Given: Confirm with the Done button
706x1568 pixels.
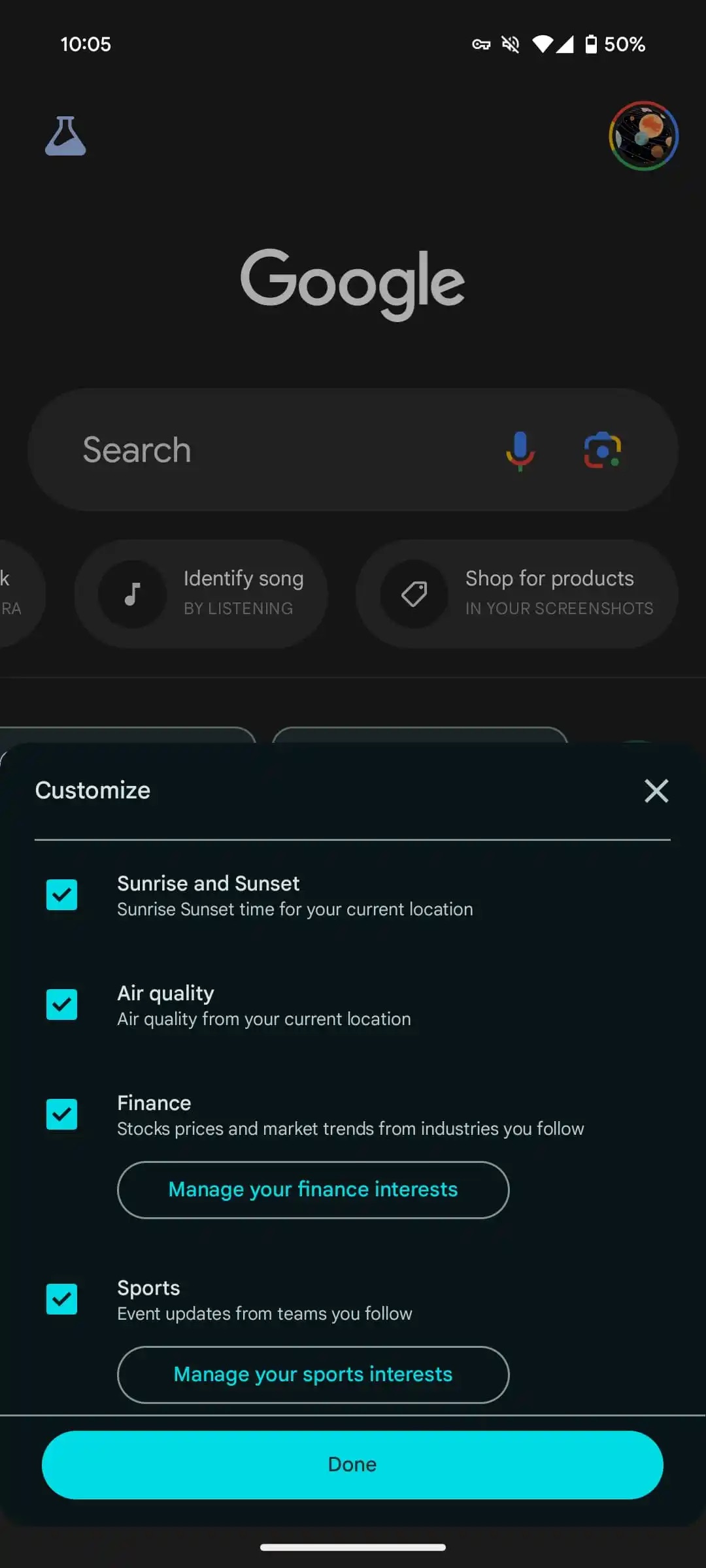Looking at the screenshot, I should tap(352, 1465).
